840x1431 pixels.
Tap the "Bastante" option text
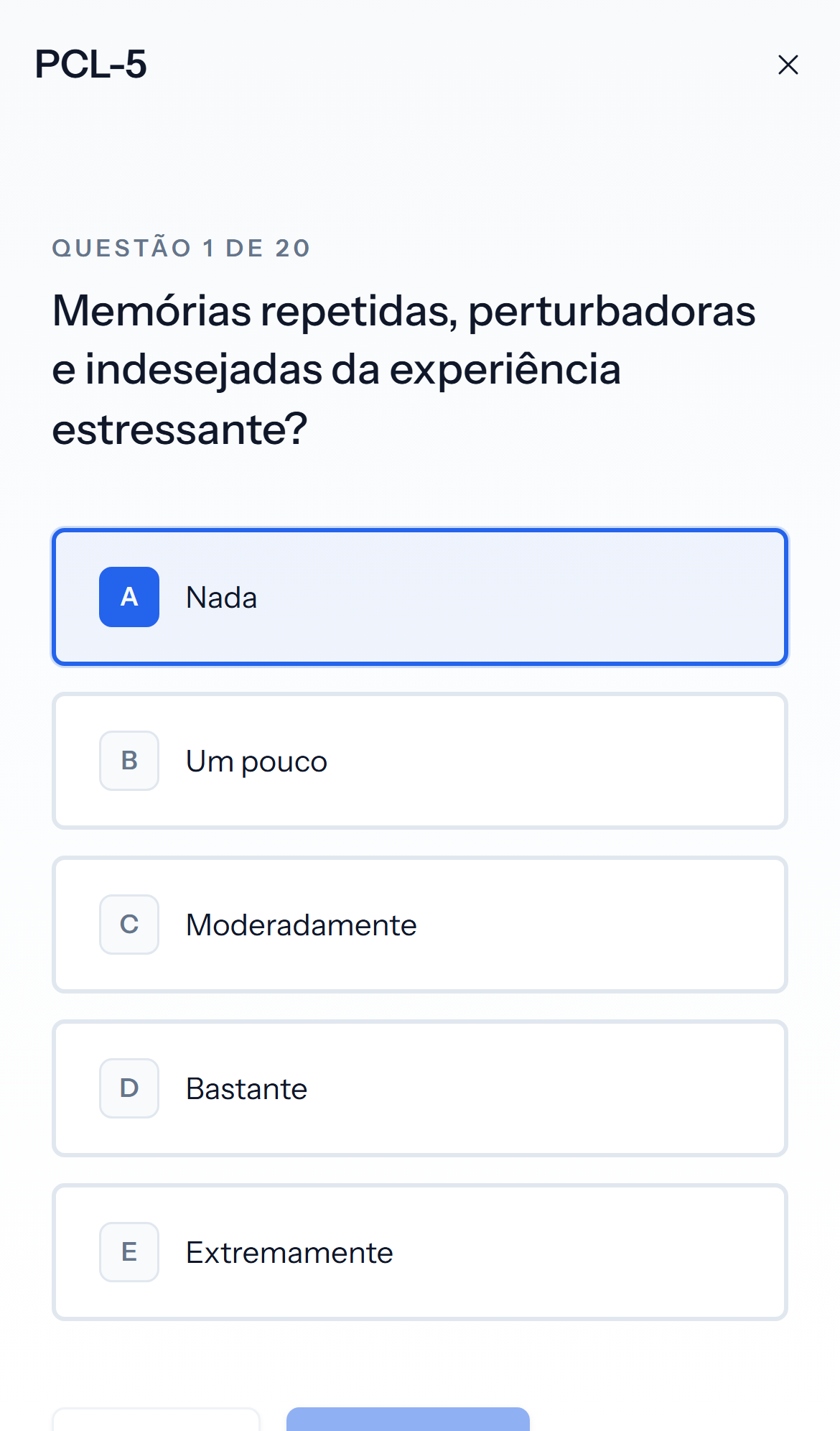point(246,1088)
